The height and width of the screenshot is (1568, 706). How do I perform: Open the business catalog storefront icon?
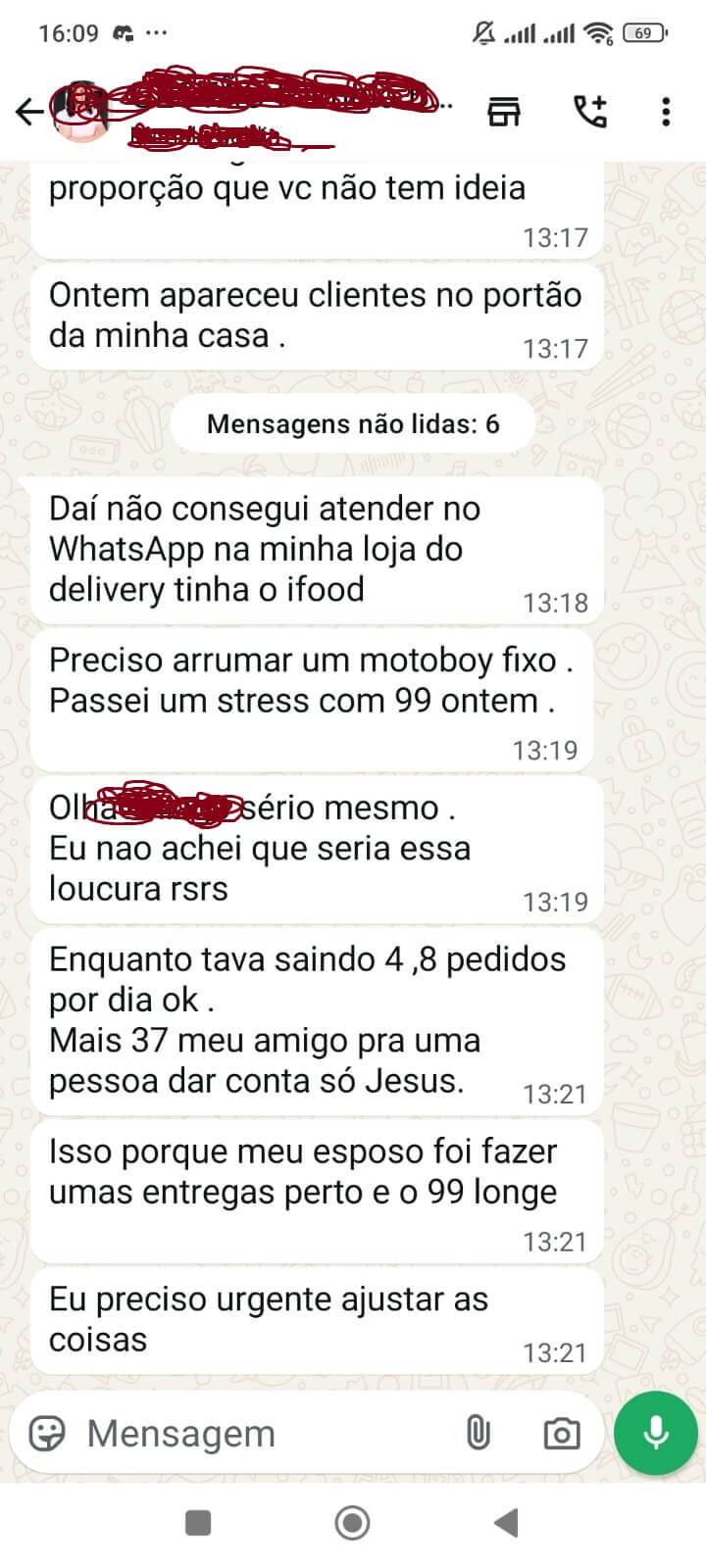[504, 113]
